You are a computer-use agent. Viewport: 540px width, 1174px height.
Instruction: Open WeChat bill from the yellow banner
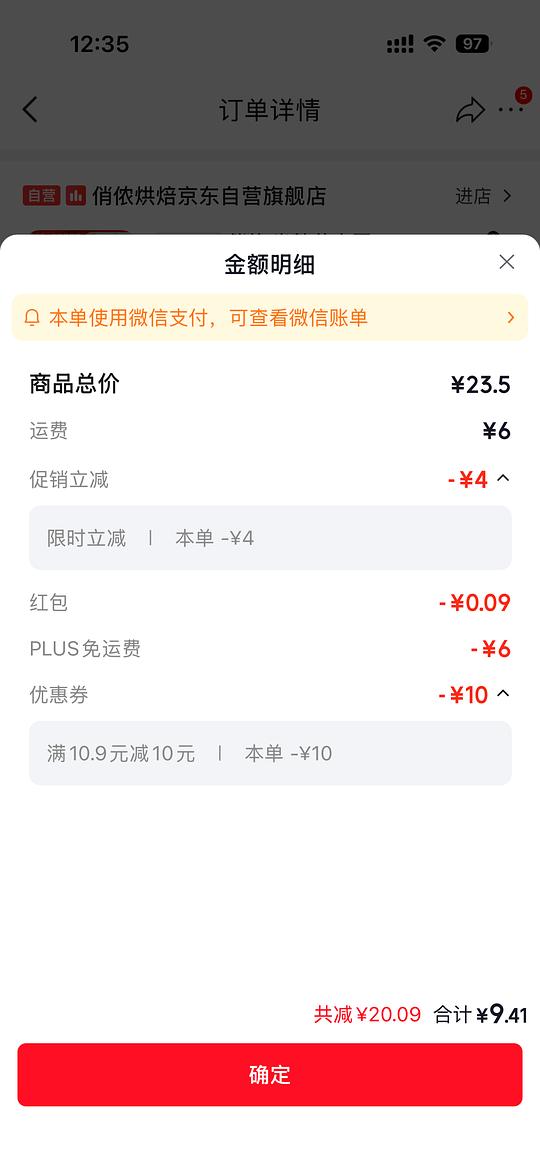click(270, 317)
